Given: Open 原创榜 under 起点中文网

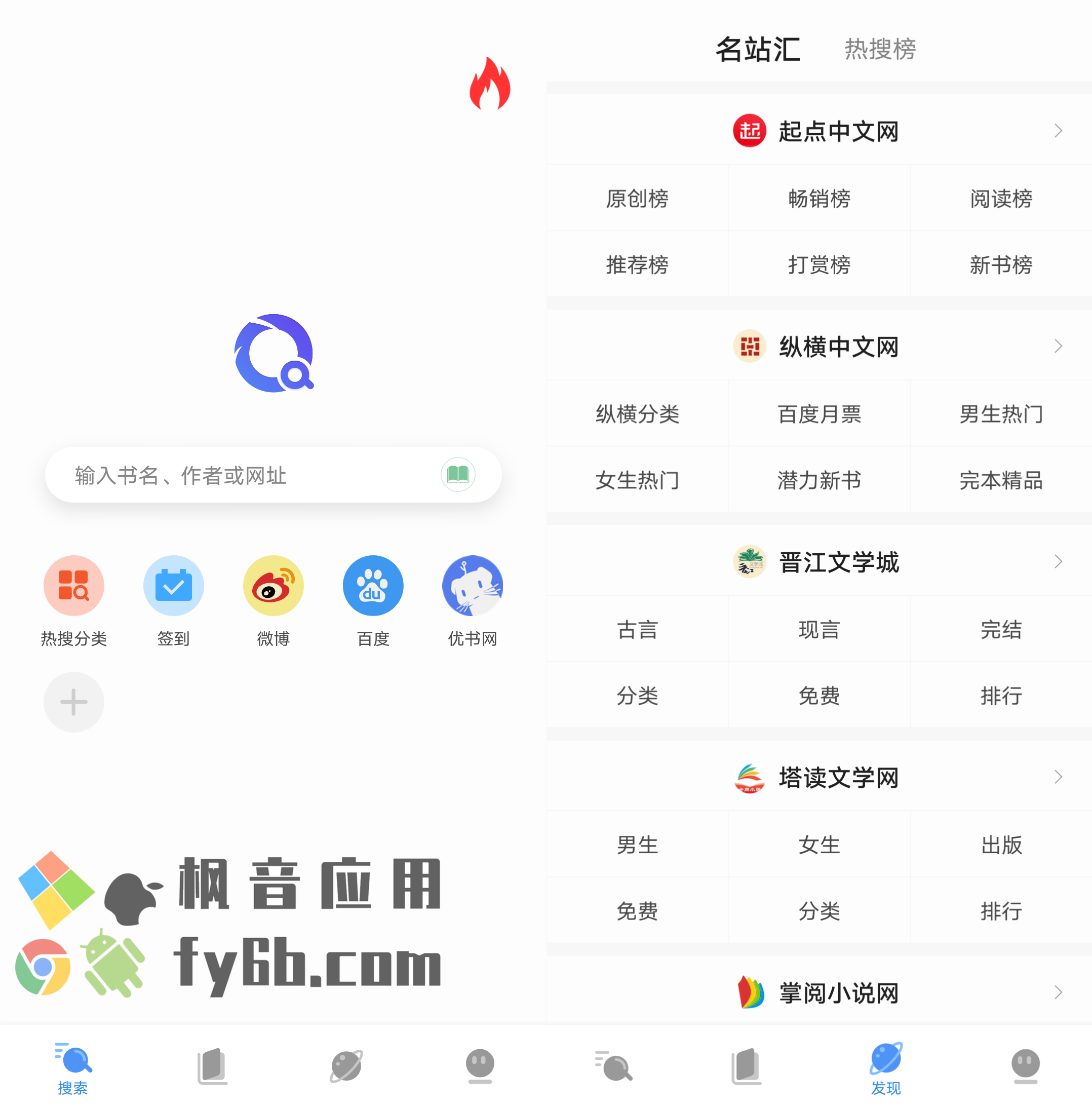Looking at the screenshot, I should [x=637, y=199].
